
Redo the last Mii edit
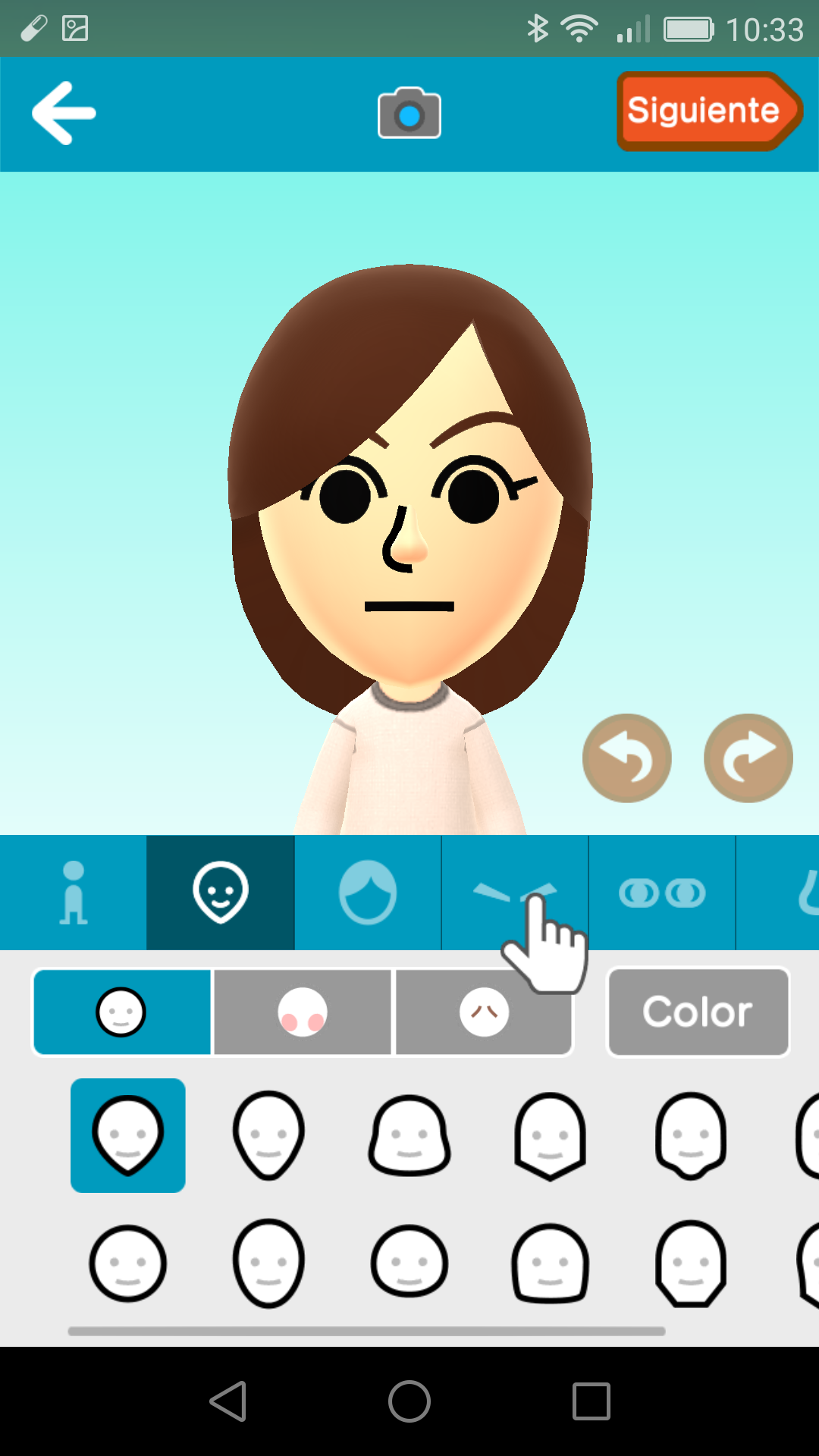tap(748, 758)
